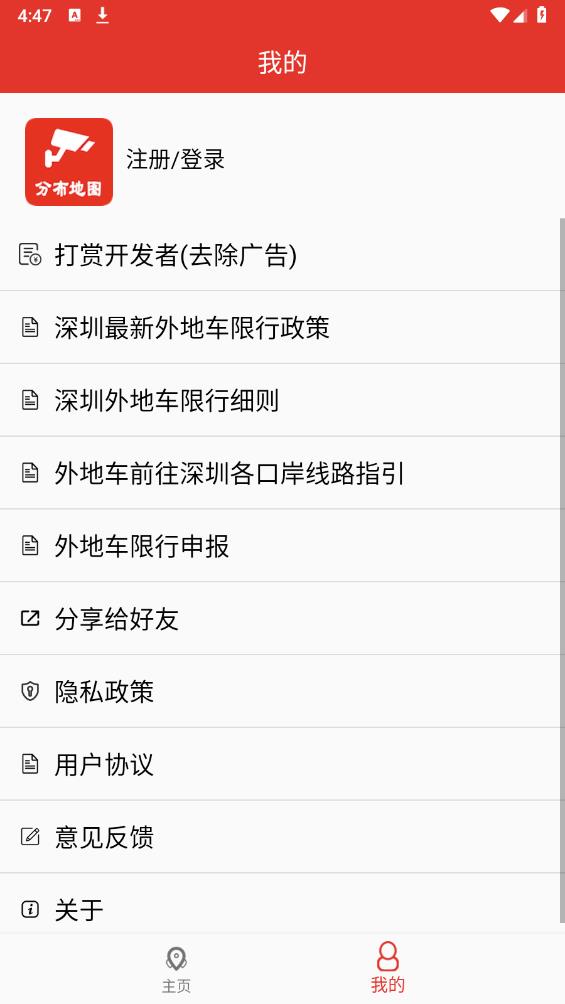Screen dimensions: 565x1004
Task: Tap 注册/登录 to sign in
Action: click(176, 159)
